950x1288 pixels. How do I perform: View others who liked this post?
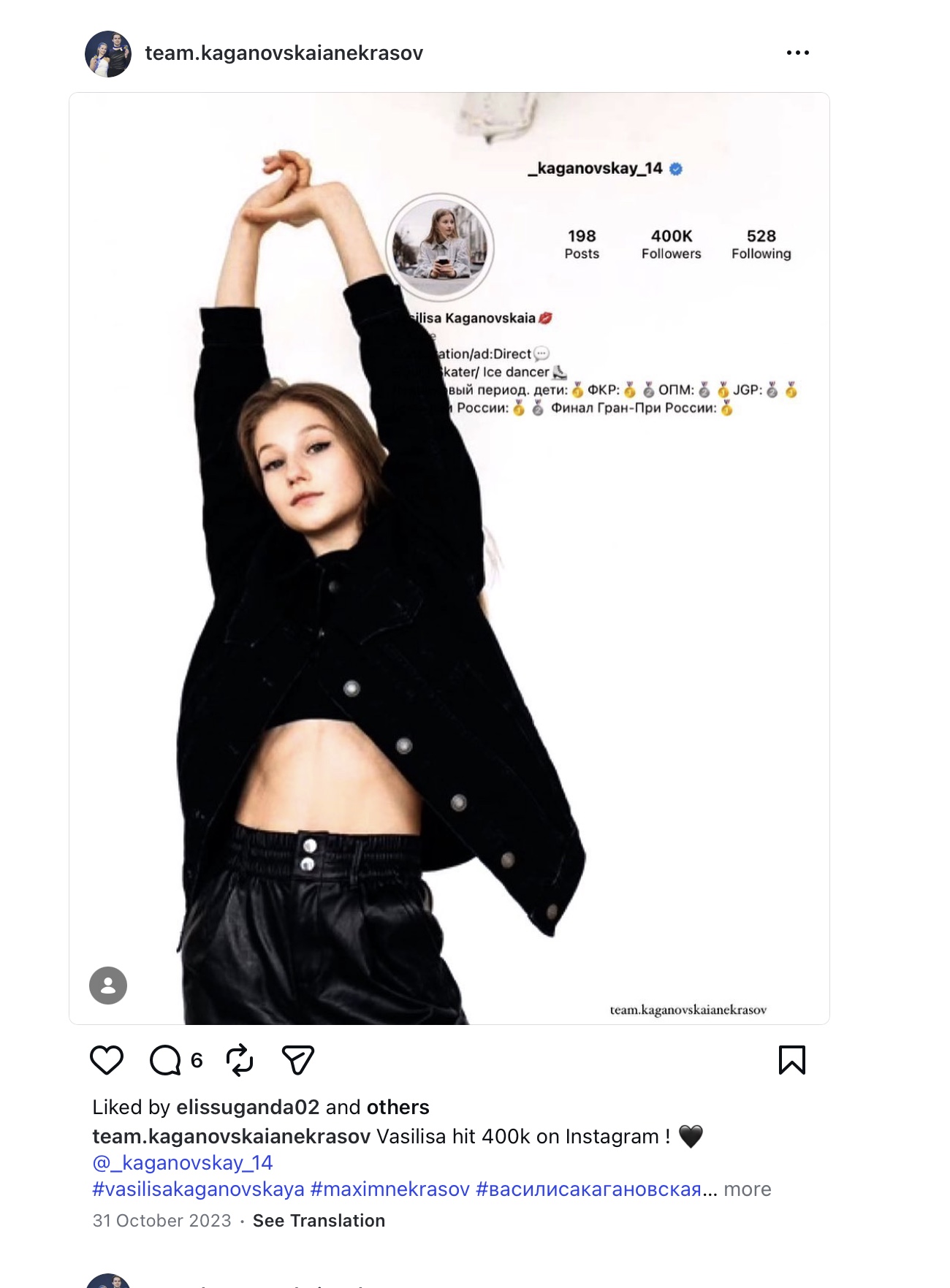click(x=398, y=1107)
